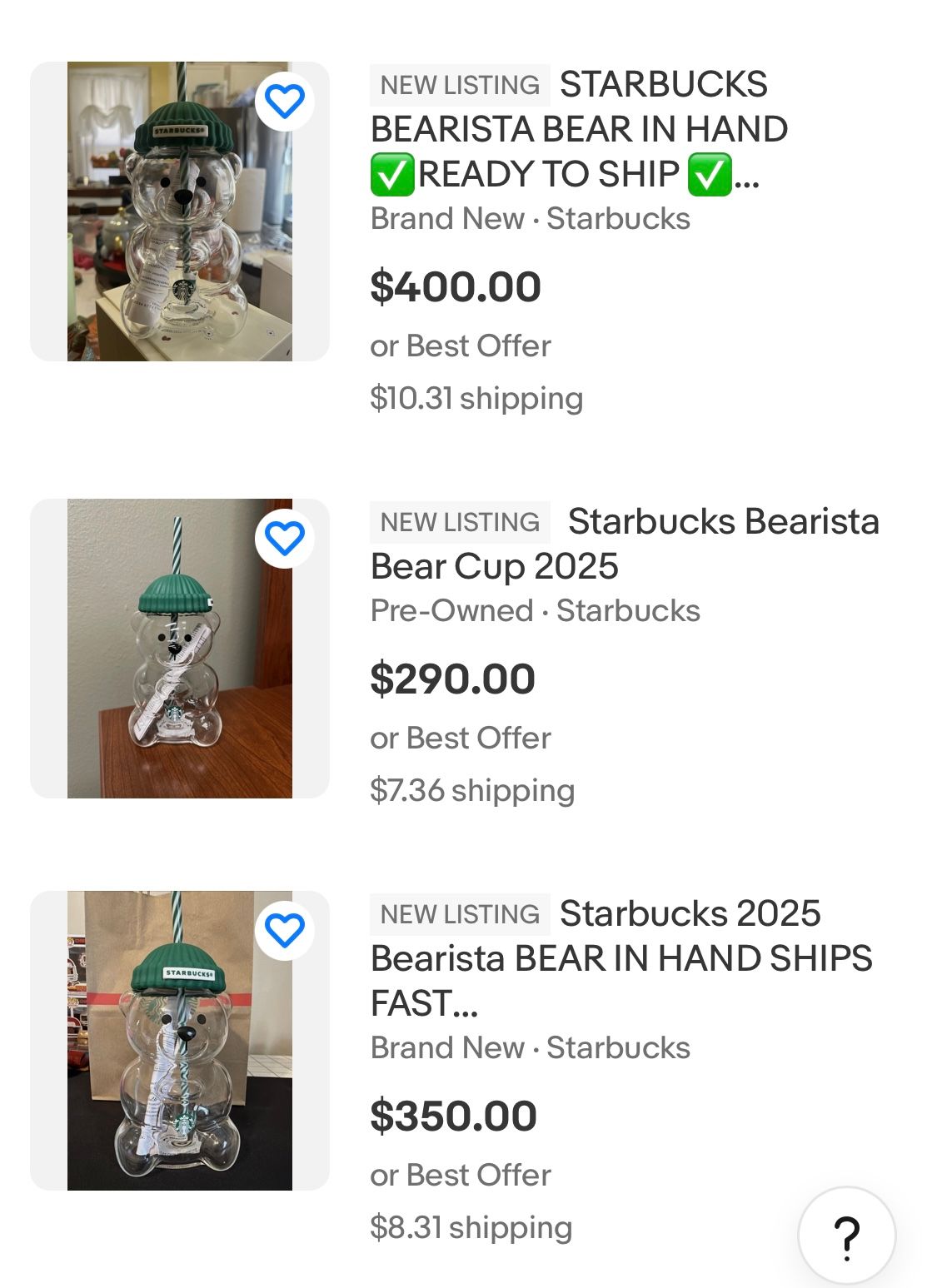Viewport: 937px width, 1288px height.
Task: Add the $290.00 Bearista cup to watchlist
Action: click(x=285, y=539)
